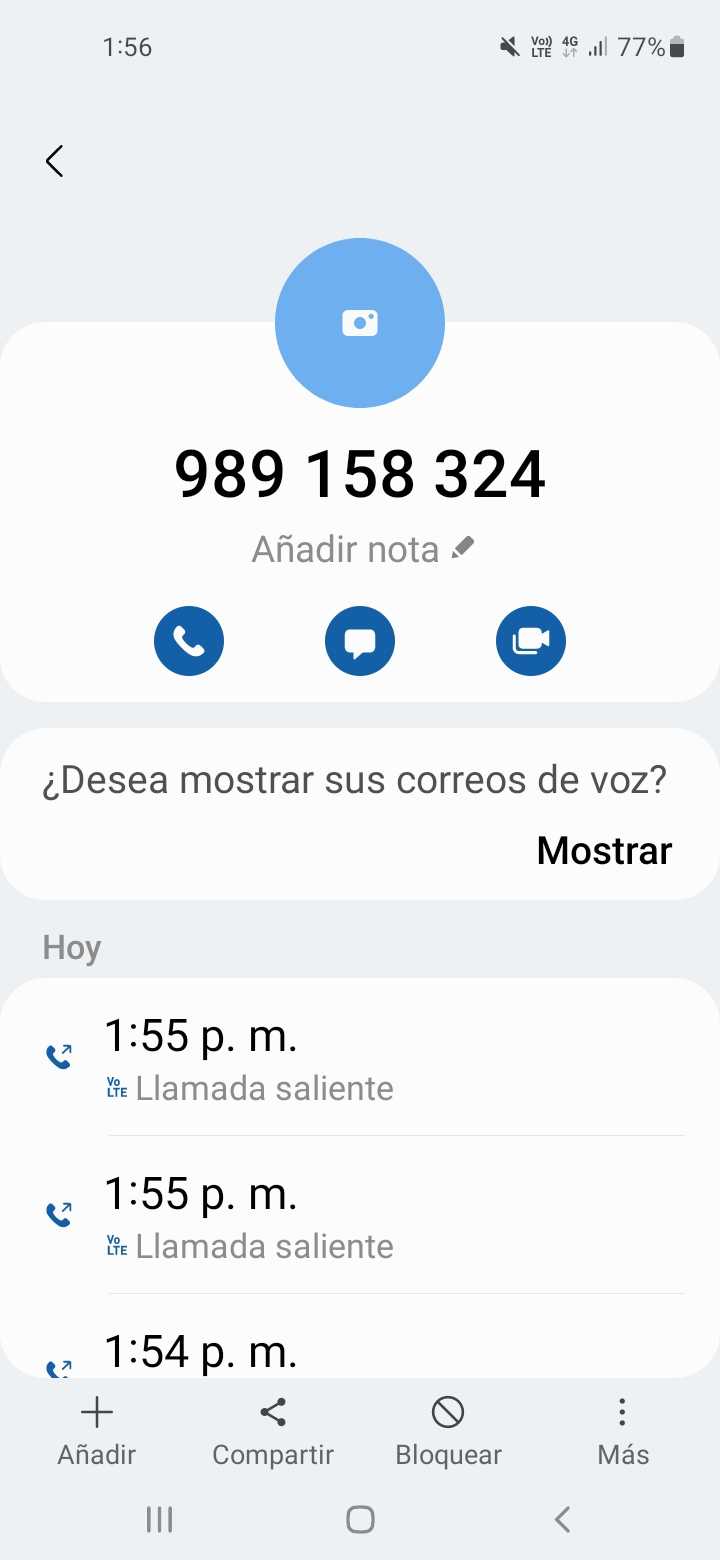Image resolution: width=720 pixels, height=1560 pixels.
Task: Start a video call with this number
Action: [531, 641]
